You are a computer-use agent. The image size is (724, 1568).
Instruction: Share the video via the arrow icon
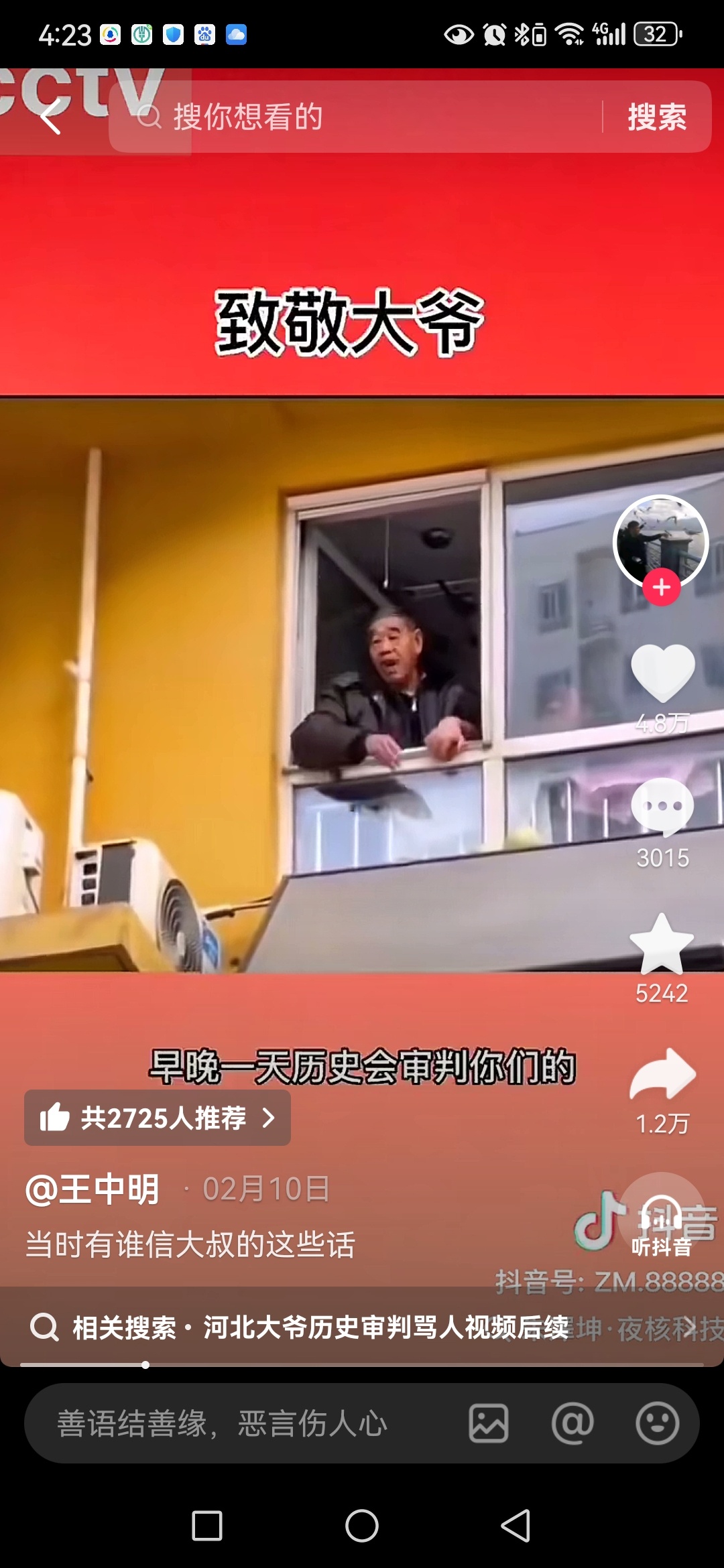pyautogui.click(x=662, y=1074)
